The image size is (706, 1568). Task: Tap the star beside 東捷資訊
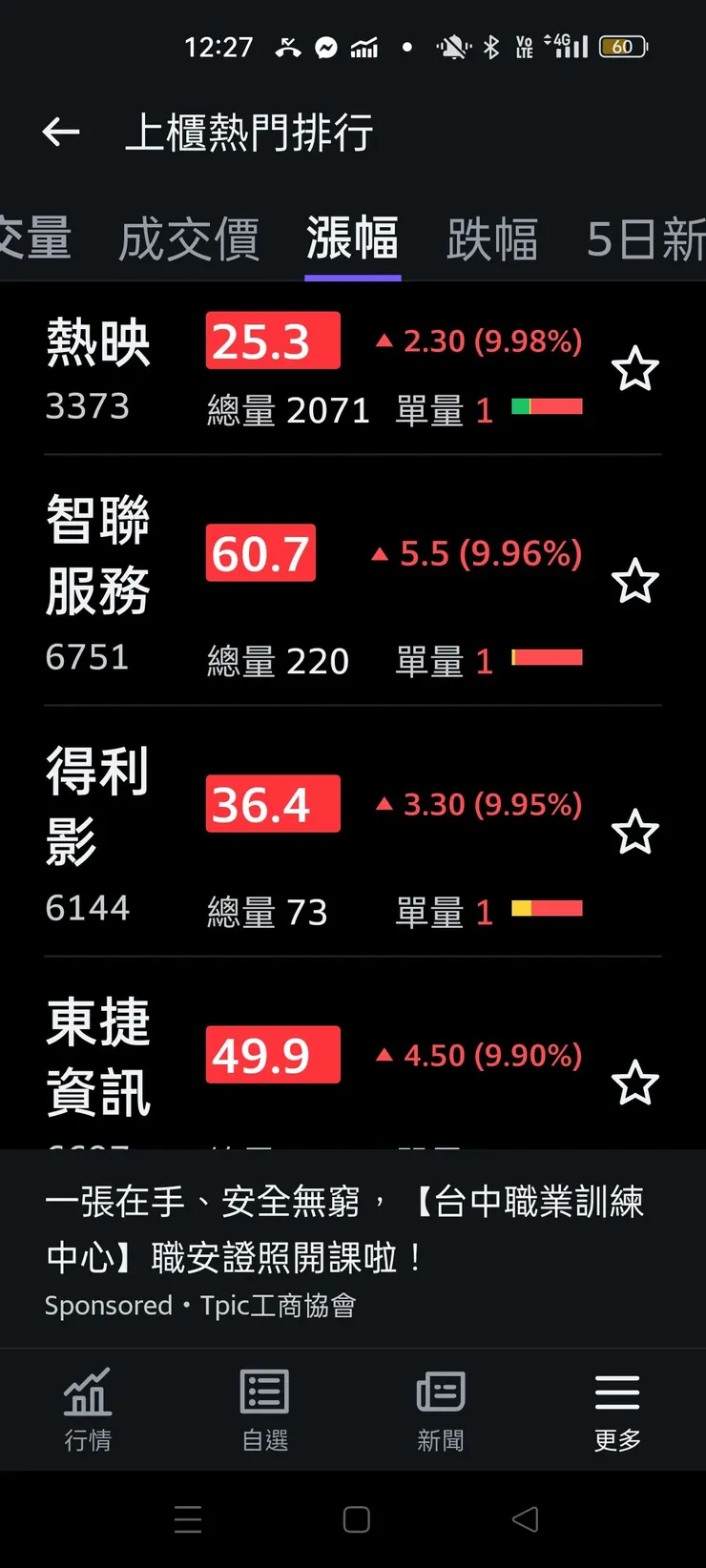point(634,1083)
